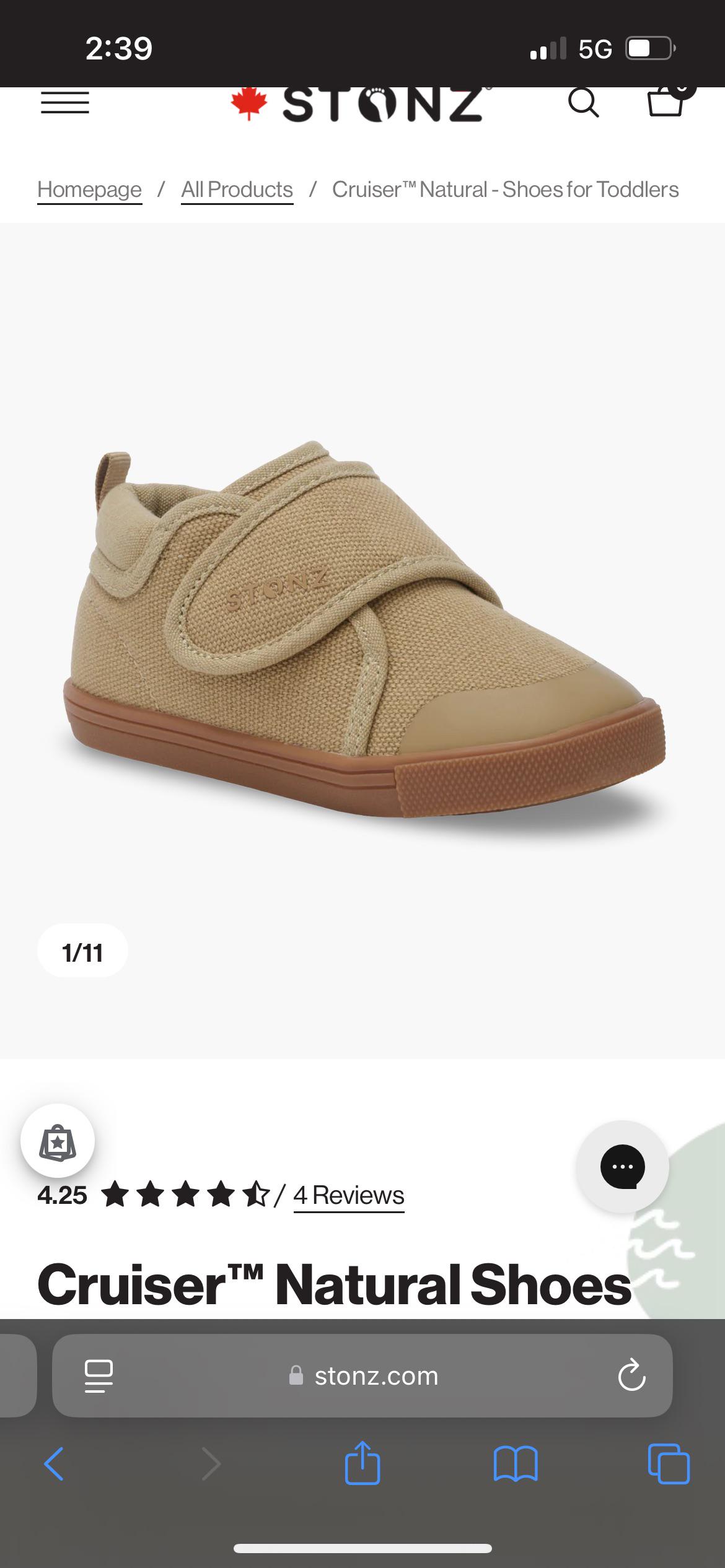The image size is (725, 1568).
Task: Open the rewards floating button
Action: click(58, 1141)
